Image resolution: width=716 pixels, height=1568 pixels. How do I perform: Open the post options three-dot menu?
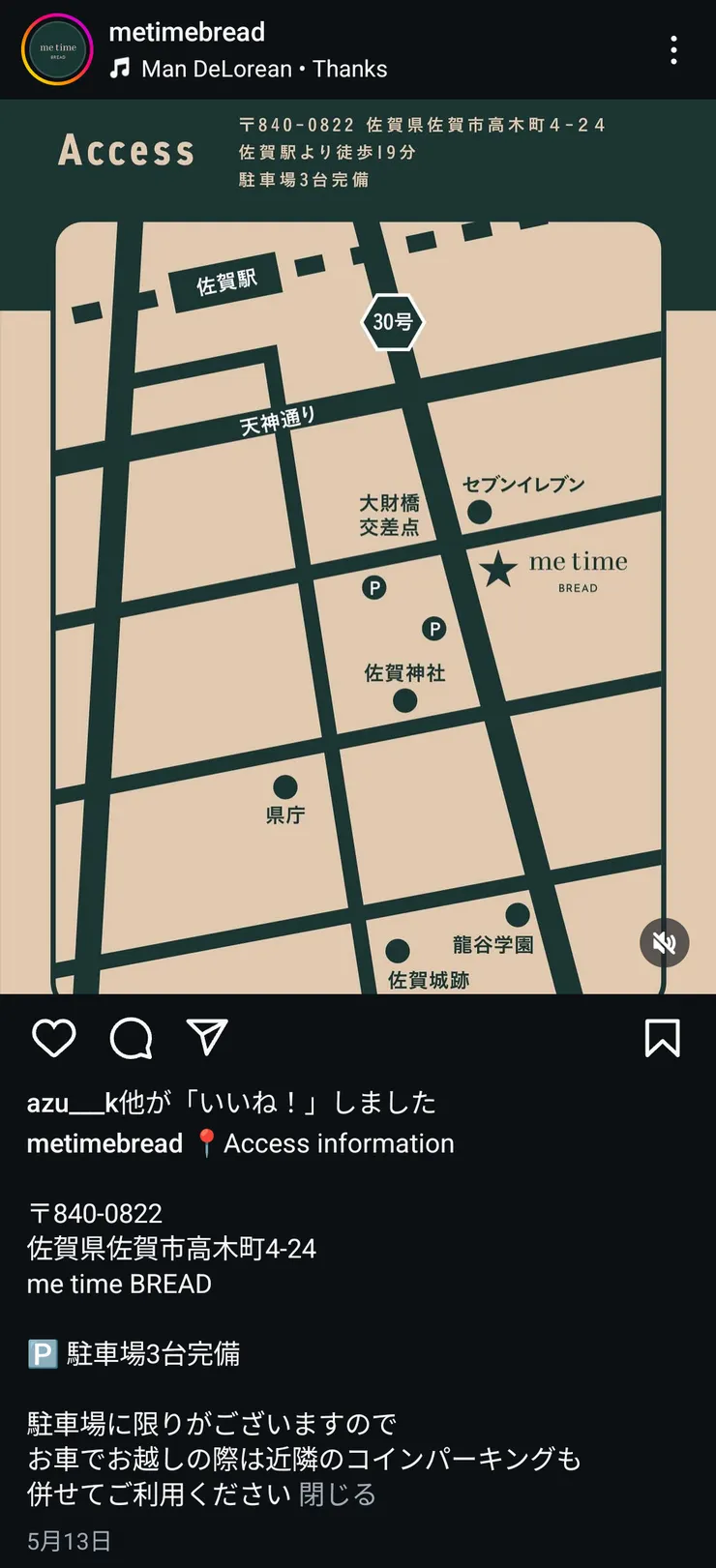click(673, 49)
